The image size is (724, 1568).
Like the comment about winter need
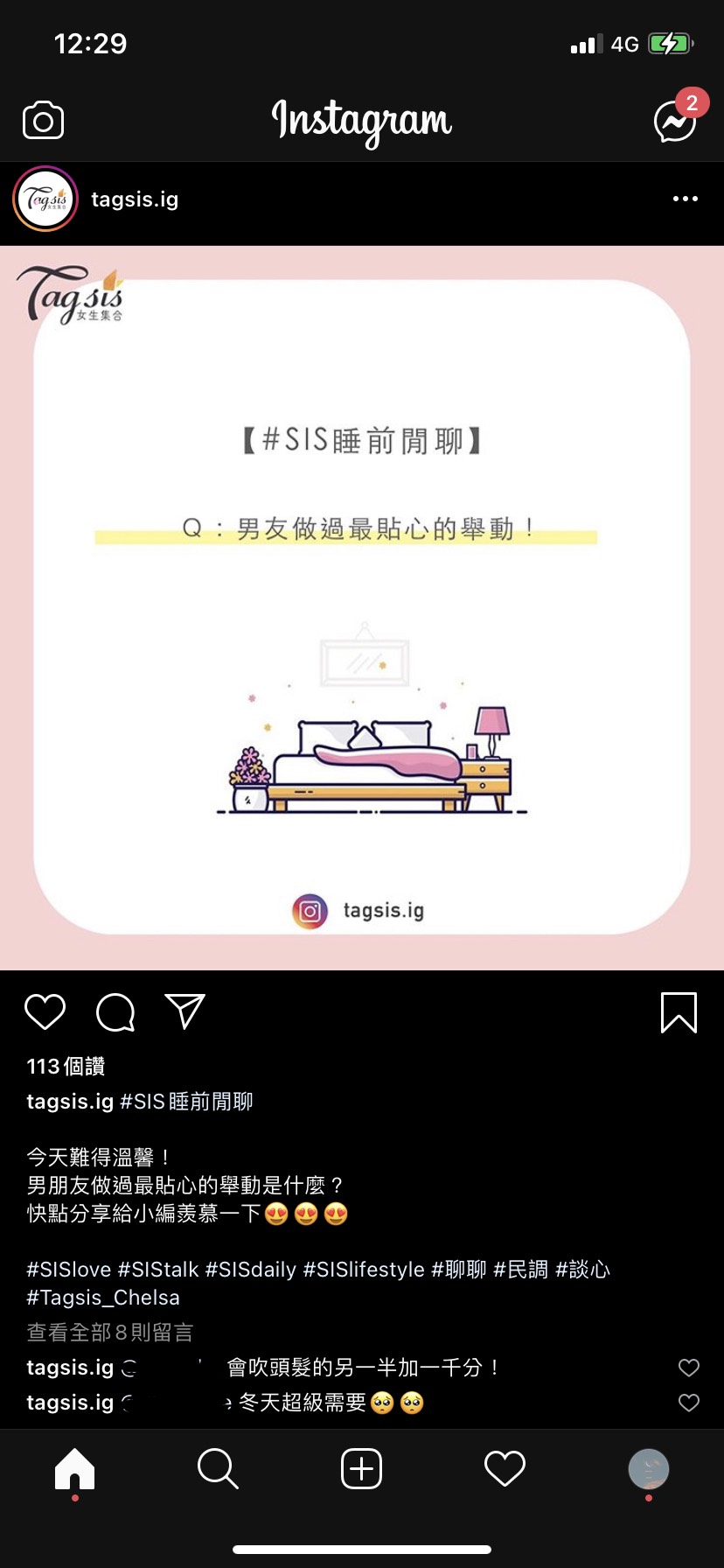[689, 1403]
